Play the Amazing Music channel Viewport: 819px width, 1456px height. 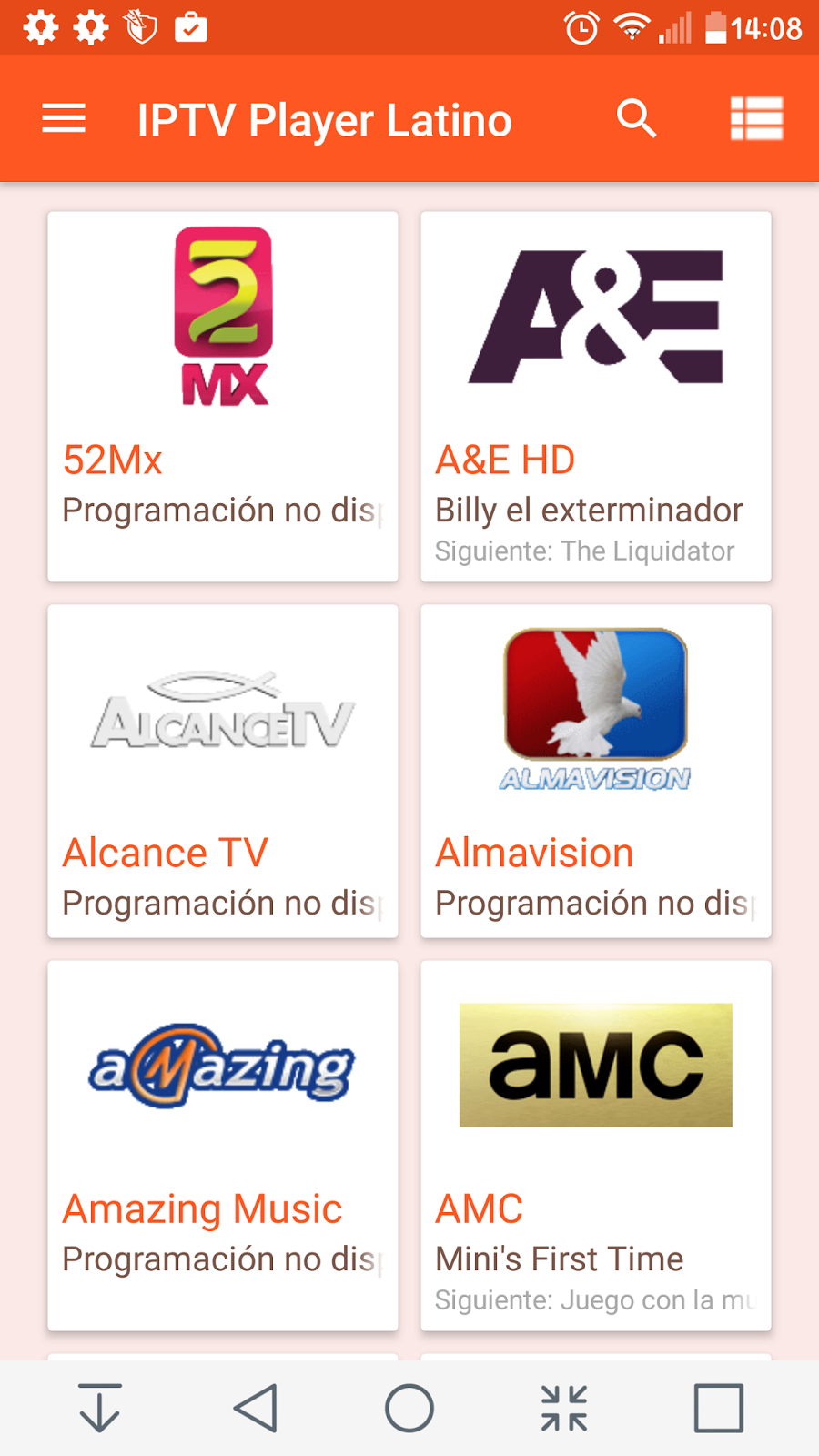(223, 1146)
